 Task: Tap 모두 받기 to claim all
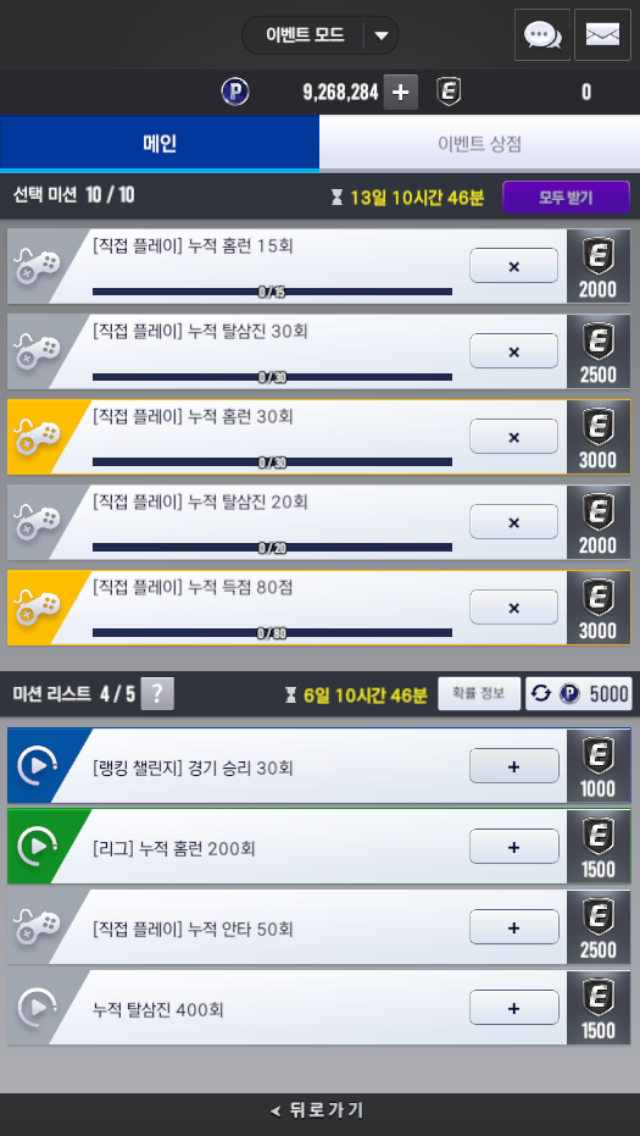click(566, 197)
